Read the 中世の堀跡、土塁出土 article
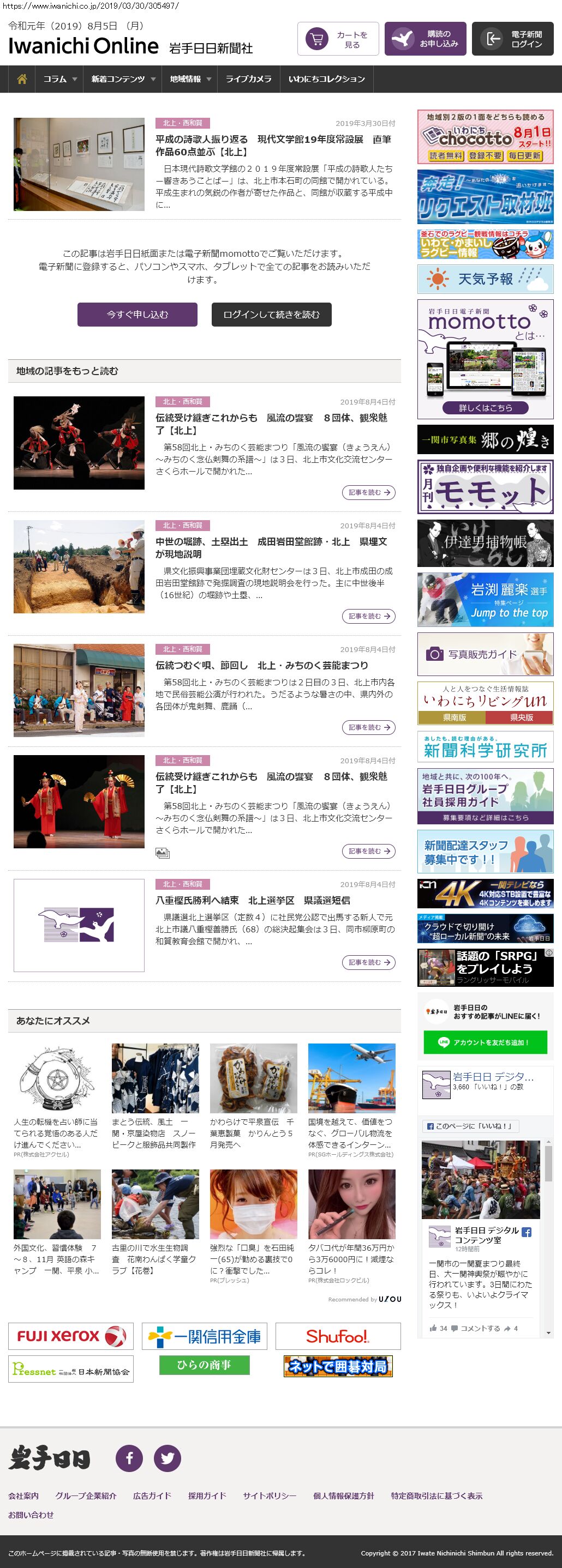This screenshot has width=562, height=1568. pyautogui.click(x=271, y=548)
